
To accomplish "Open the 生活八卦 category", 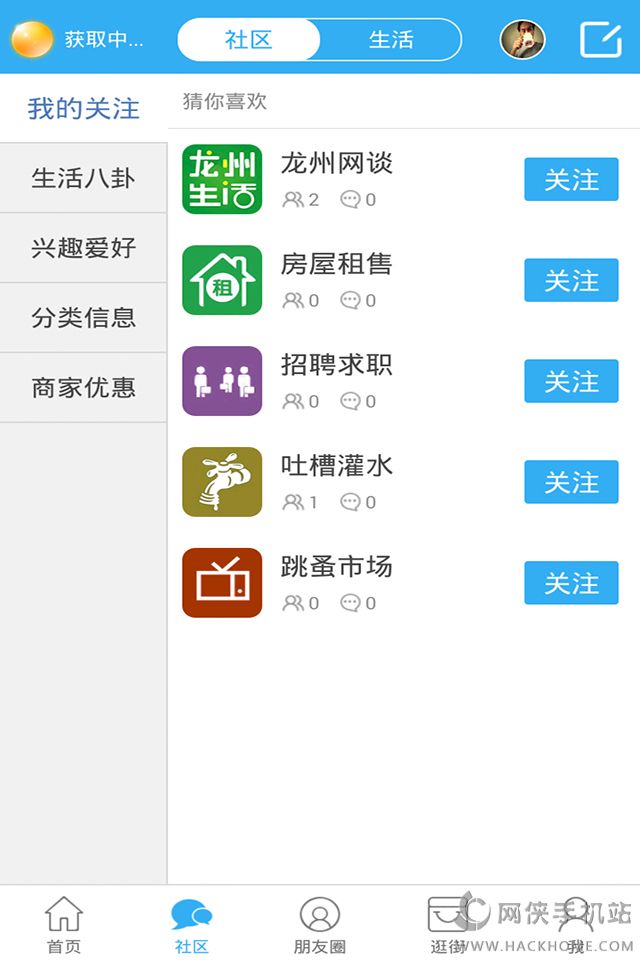I will 83,179.
